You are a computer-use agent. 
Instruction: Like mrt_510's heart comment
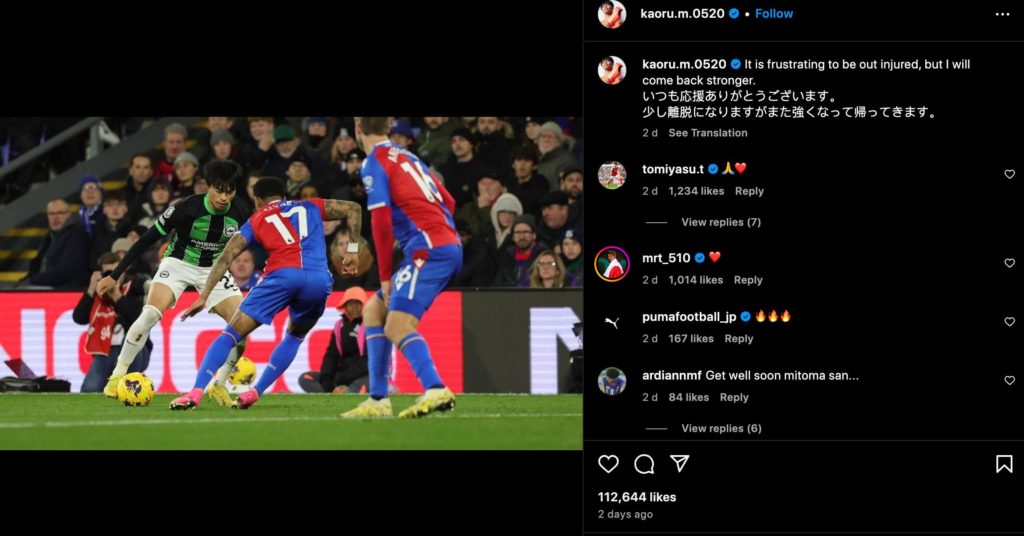(x=1009, y=263)
